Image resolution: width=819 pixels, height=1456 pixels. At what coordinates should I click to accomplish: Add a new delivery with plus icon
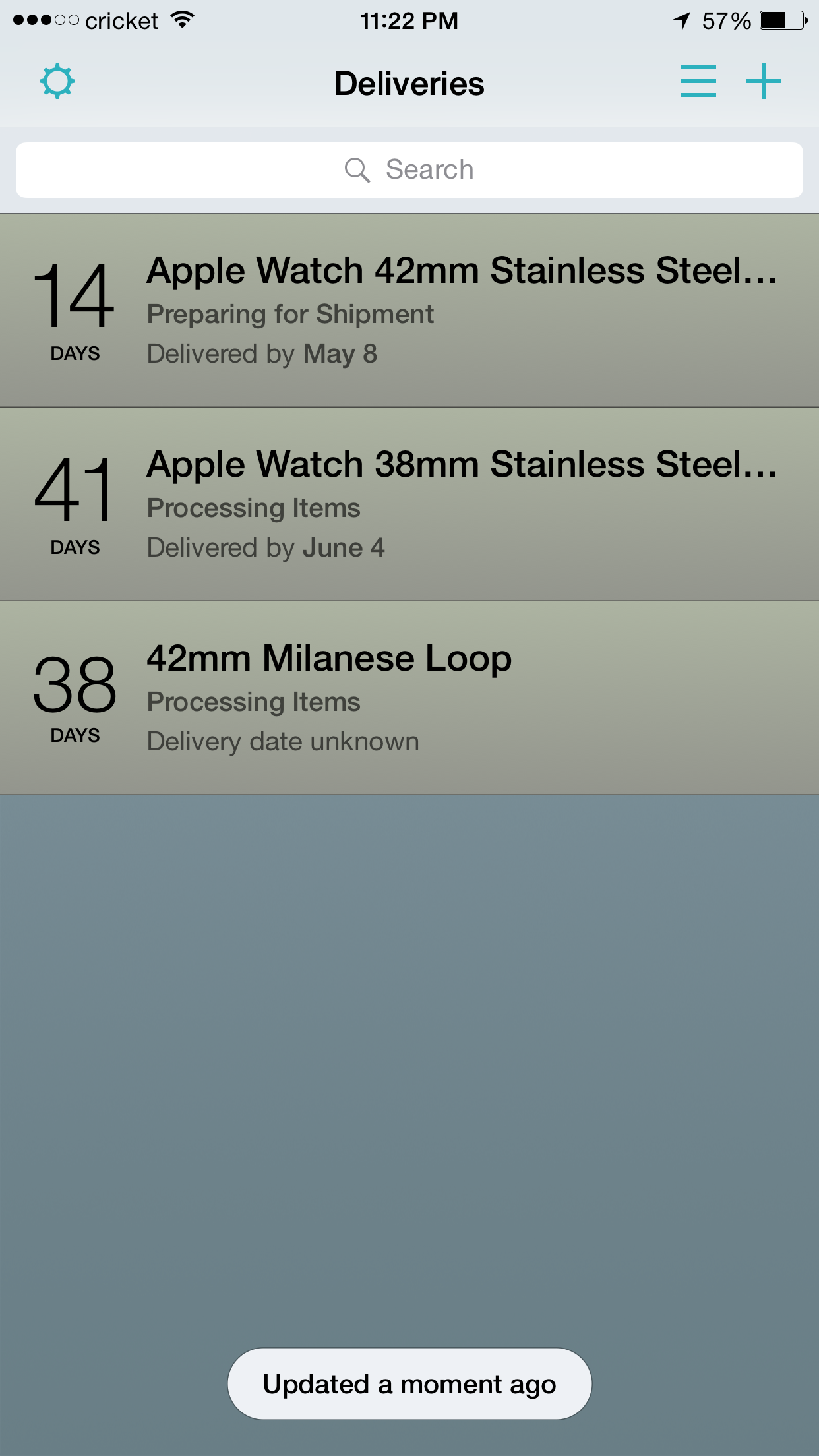coord(763,82)
